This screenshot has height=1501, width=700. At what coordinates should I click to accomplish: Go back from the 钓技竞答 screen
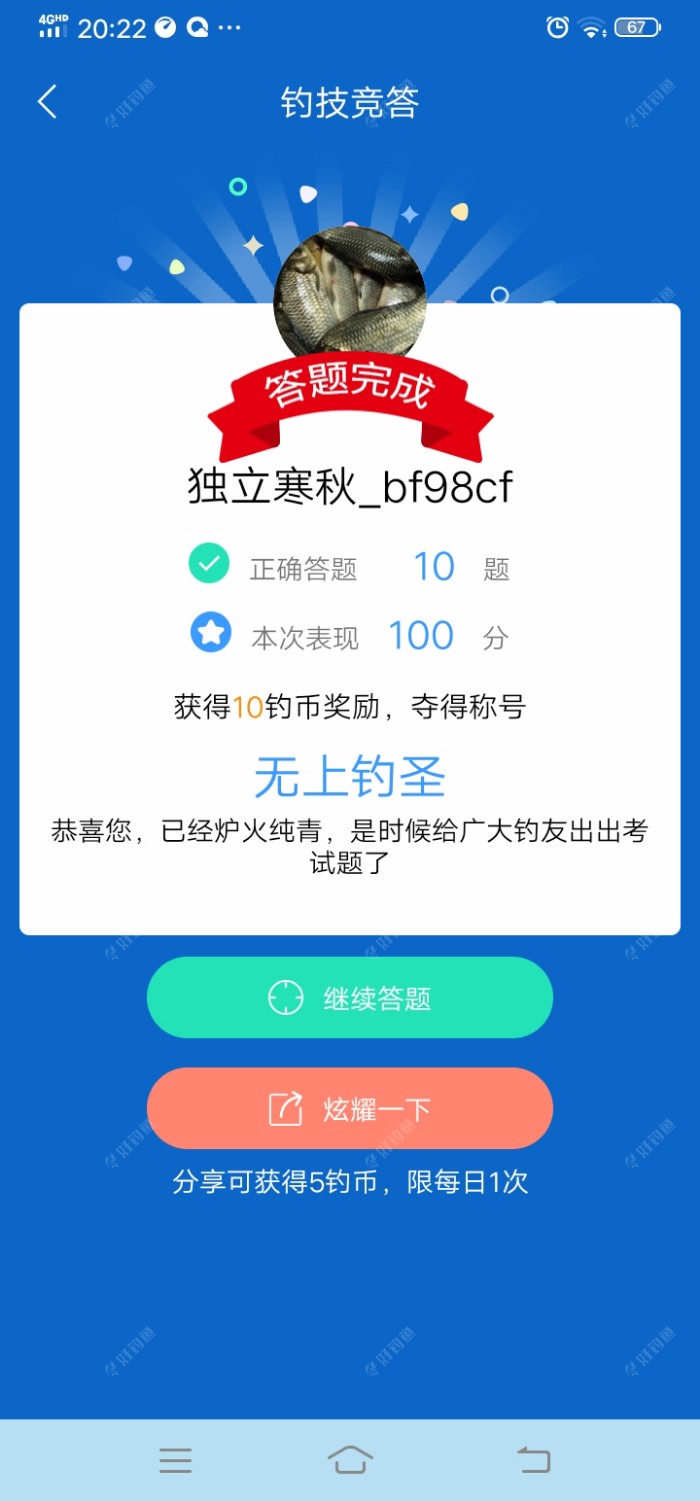[47, 102]
